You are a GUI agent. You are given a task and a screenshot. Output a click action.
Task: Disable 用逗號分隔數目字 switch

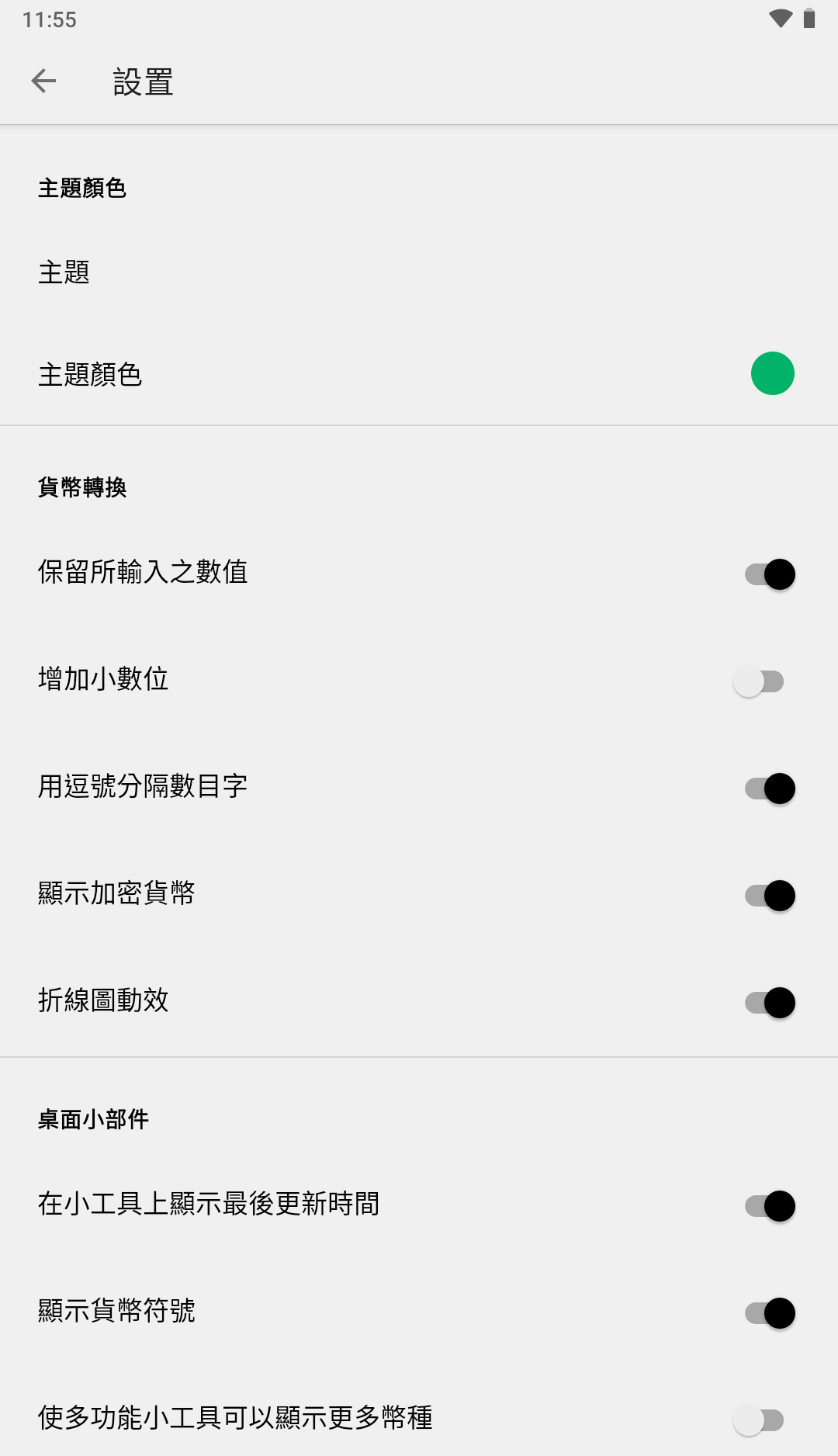pos(769,789)
